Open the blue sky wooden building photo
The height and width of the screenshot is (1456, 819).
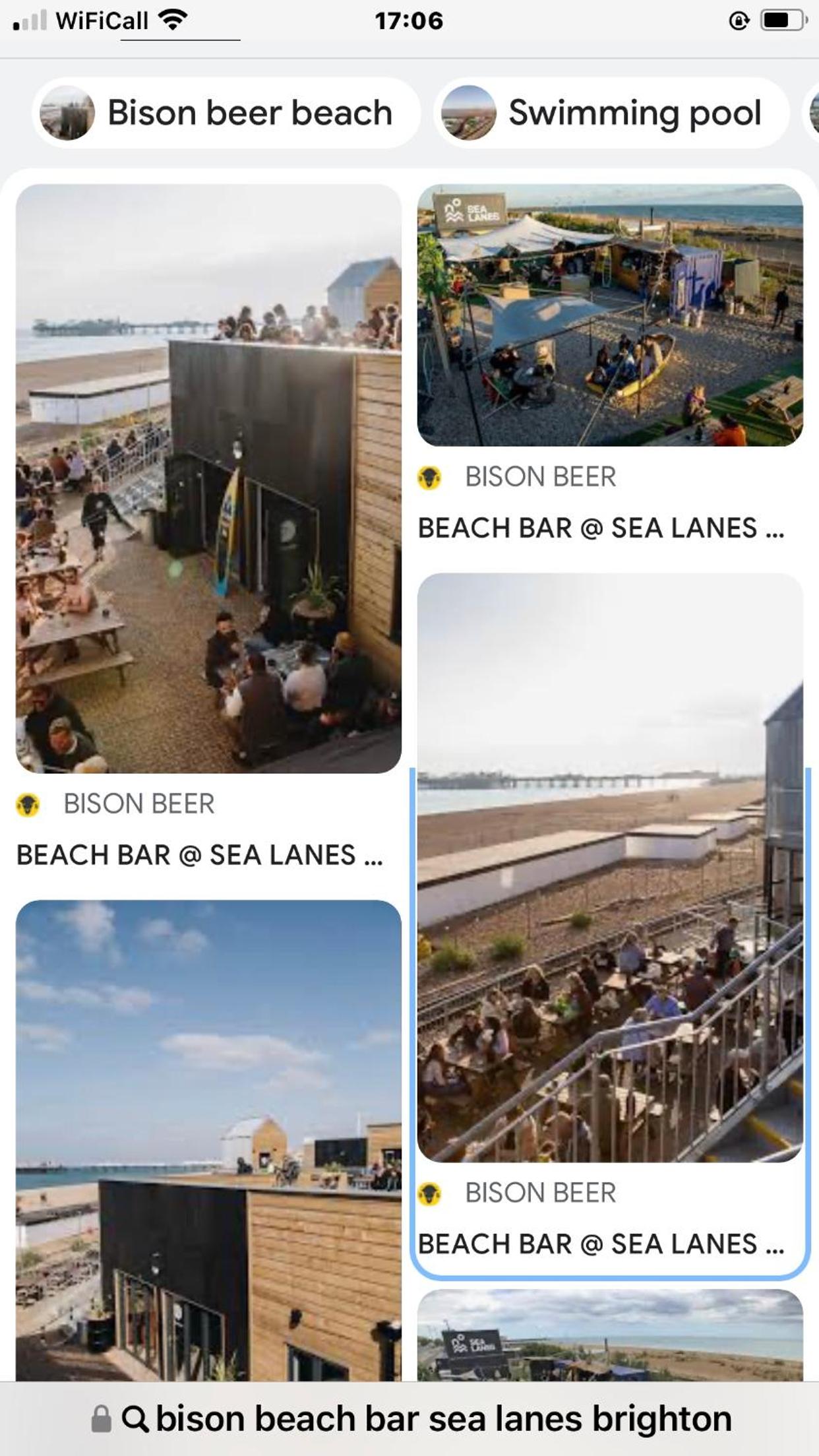click(208, 1141)
